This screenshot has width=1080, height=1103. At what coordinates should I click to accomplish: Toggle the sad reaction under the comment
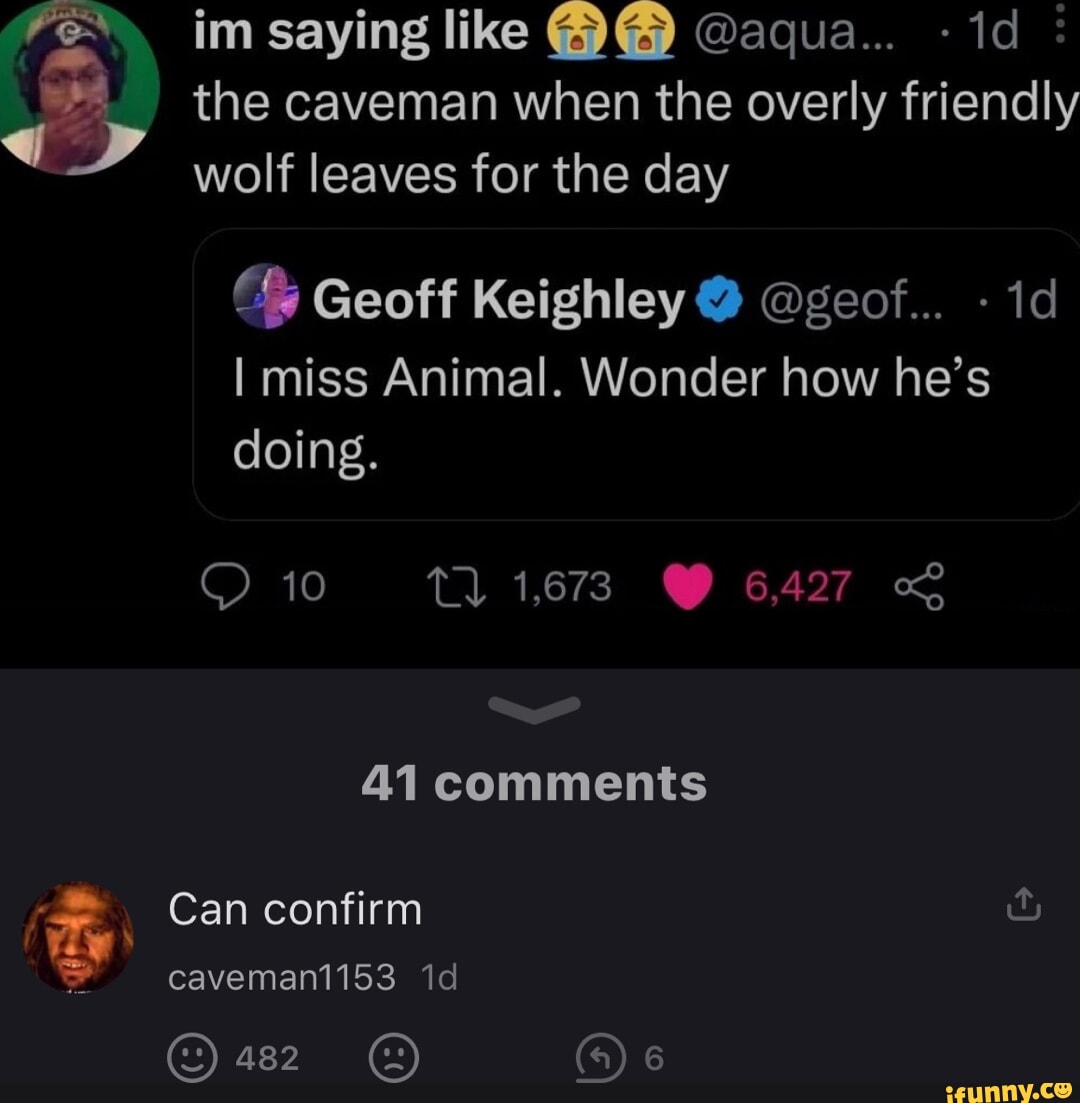[x=393, y=1055]
